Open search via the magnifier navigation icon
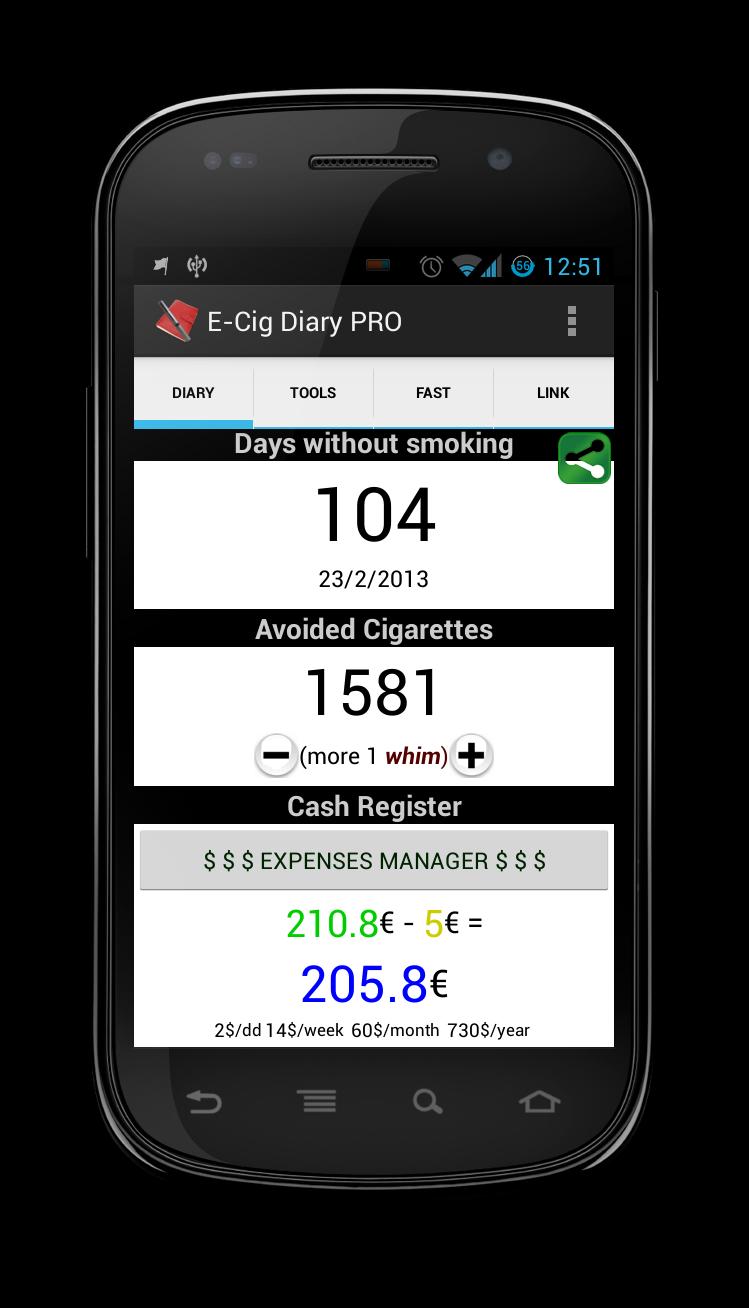The width and height of the screenshot is (749, 1308). coord(427,1101)
